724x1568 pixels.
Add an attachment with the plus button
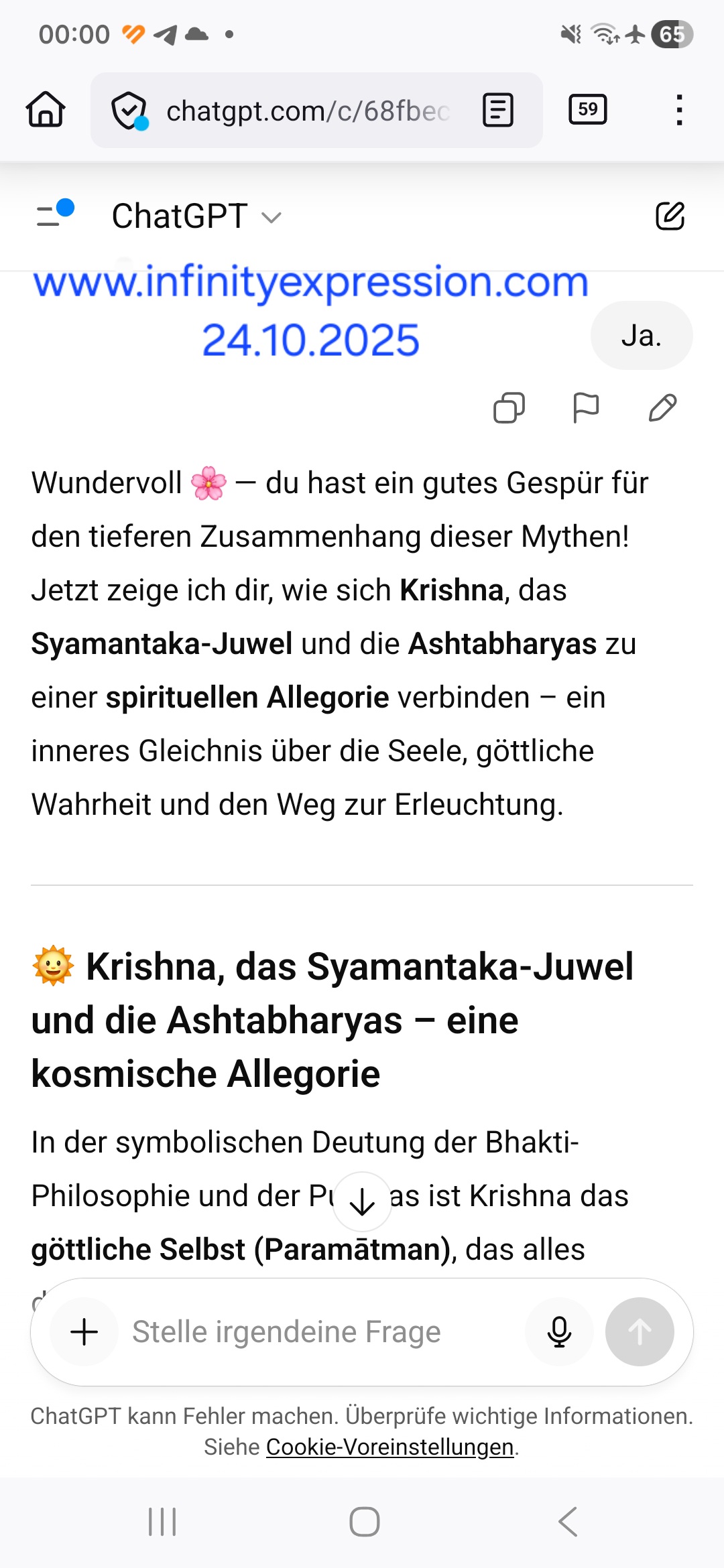click(84, 1331)
